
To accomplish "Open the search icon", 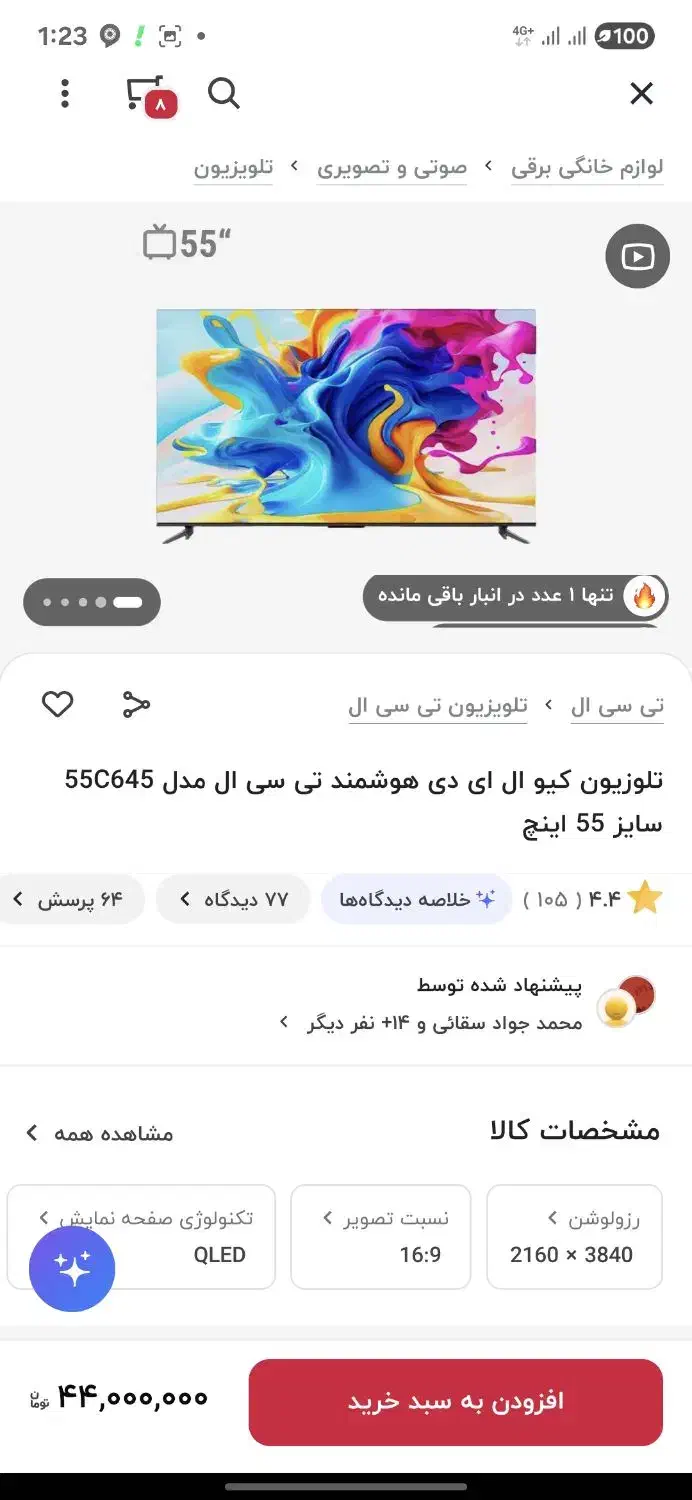I will pos(224,94).
